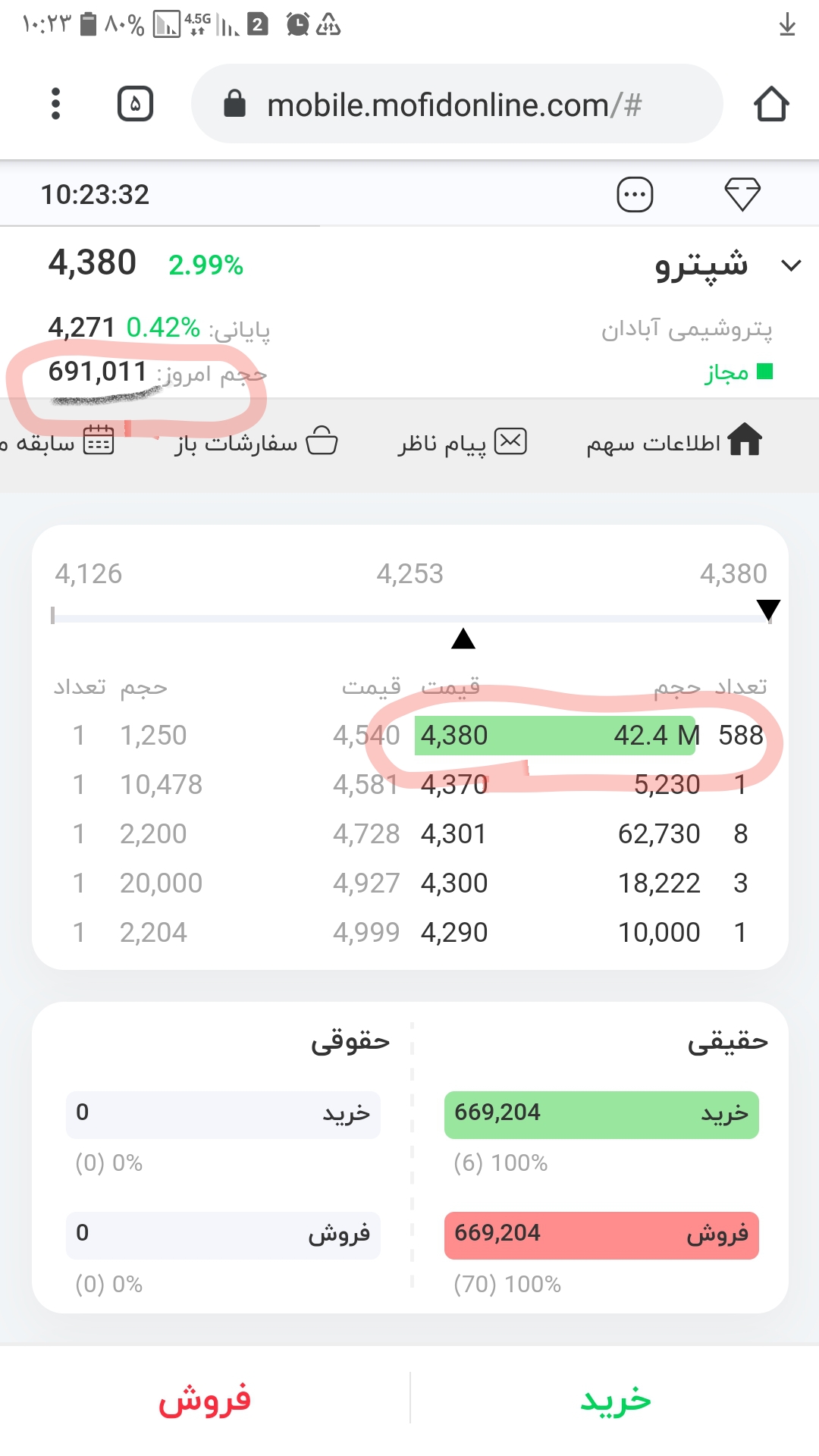This screenshot has width=819, height=1456.
Task: Open the diamond icon in the header
Action: tap(742, 195)
